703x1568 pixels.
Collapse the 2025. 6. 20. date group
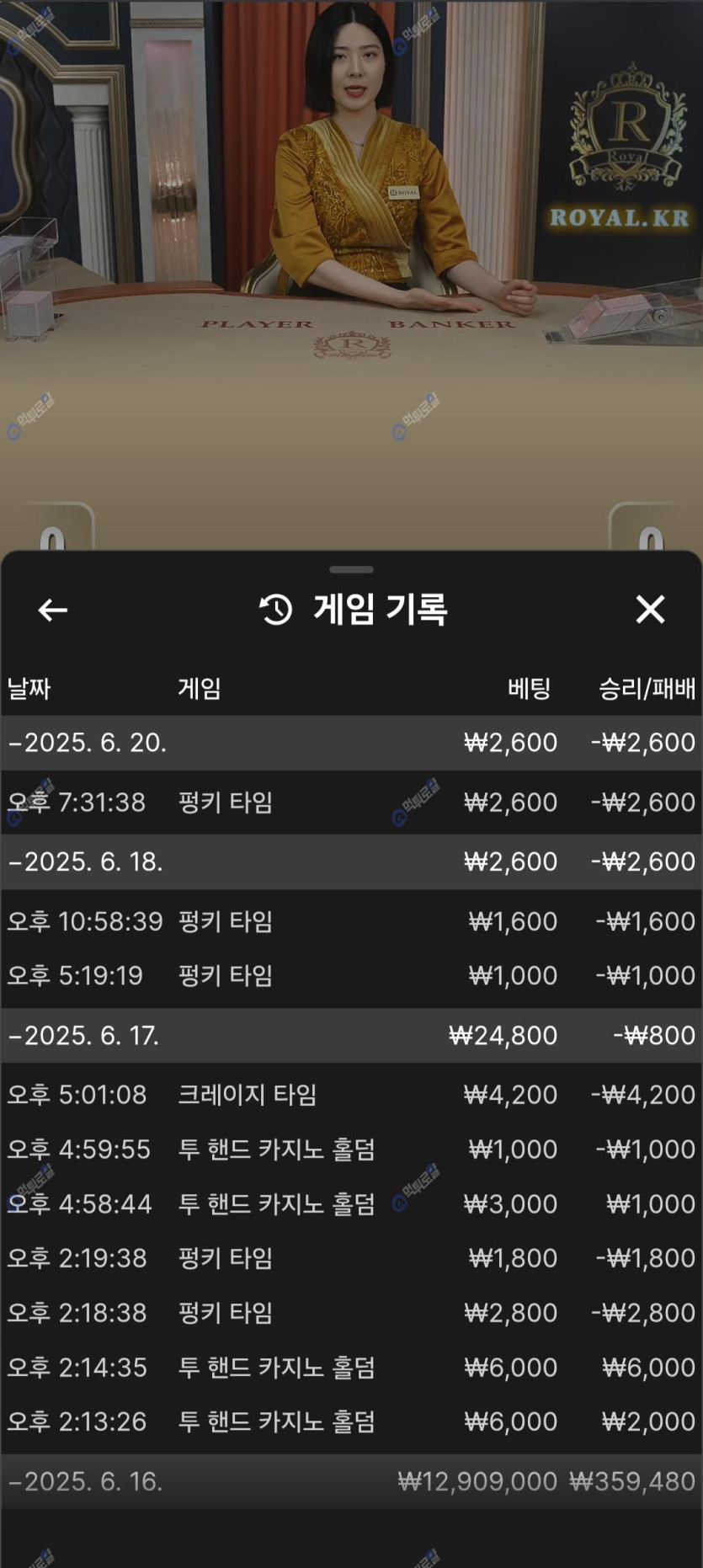(x=88, y=743)
